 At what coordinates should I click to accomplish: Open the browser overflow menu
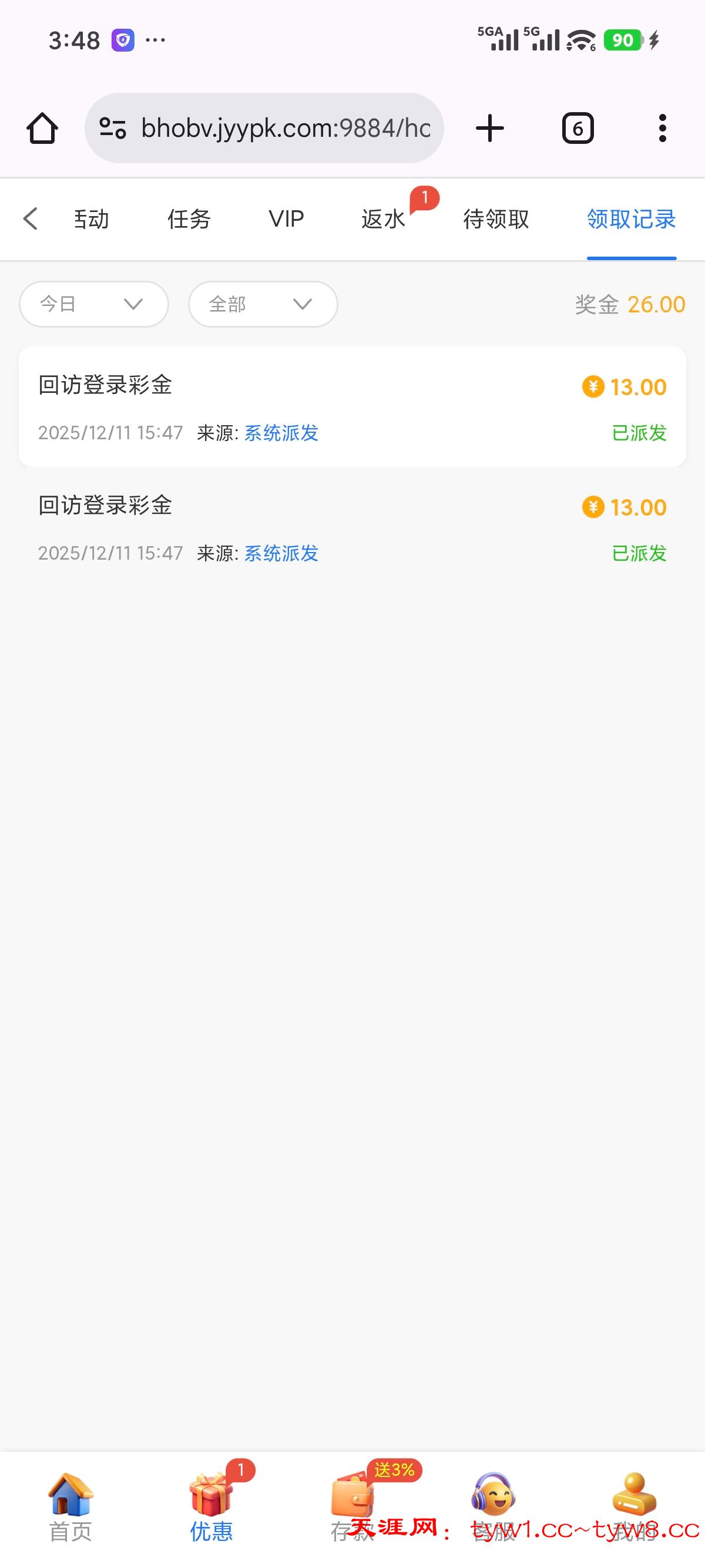662,129
